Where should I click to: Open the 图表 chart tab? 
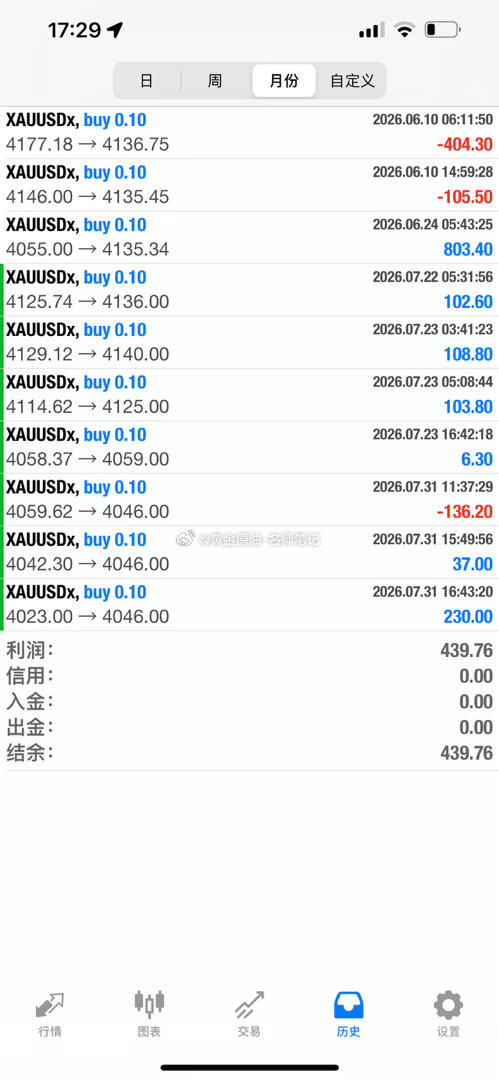click(149, 1015)
